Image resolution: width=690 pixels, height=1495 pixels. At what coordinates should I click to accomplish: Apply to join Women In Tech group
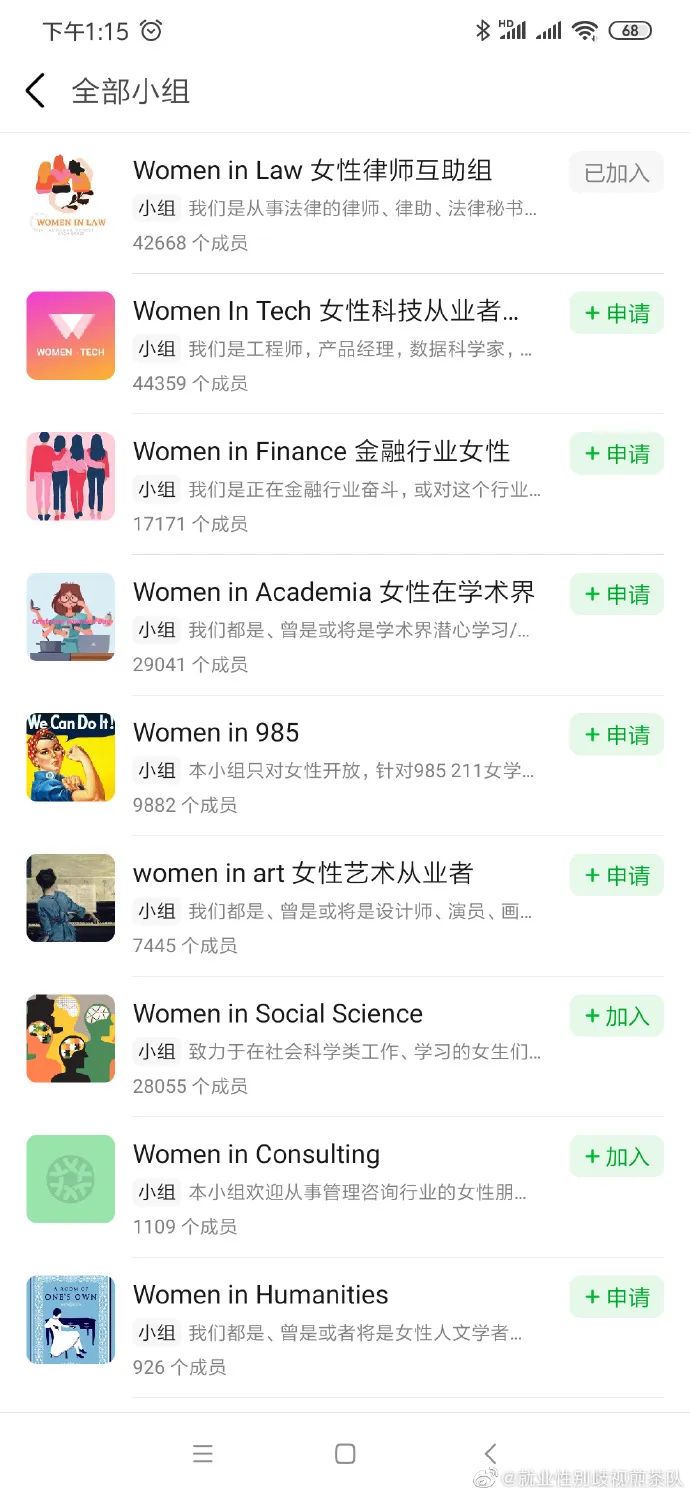click(x=616, y=313)
